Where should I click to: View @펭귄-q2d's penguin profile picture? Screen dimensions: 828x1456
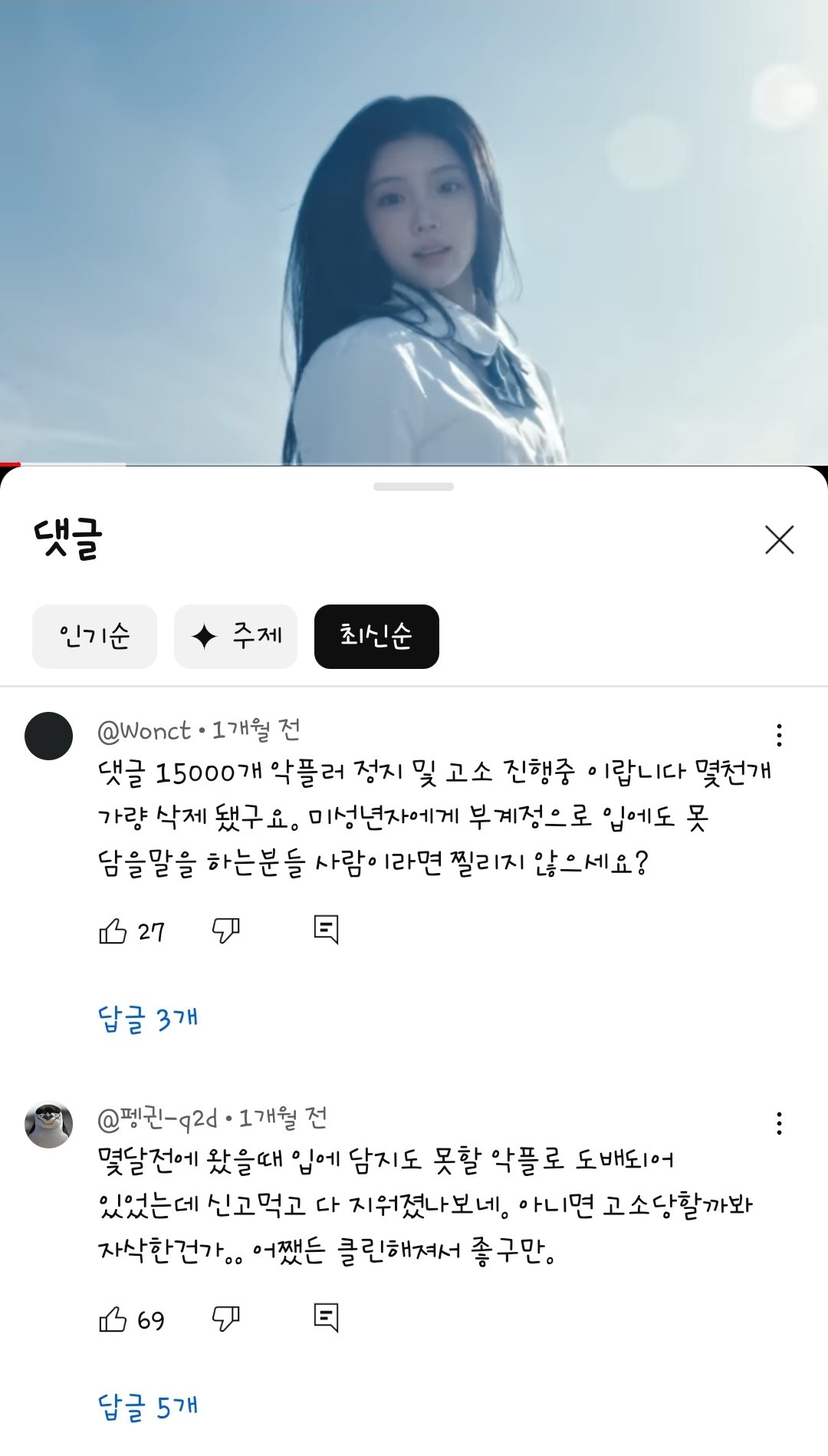[48, 1125]
